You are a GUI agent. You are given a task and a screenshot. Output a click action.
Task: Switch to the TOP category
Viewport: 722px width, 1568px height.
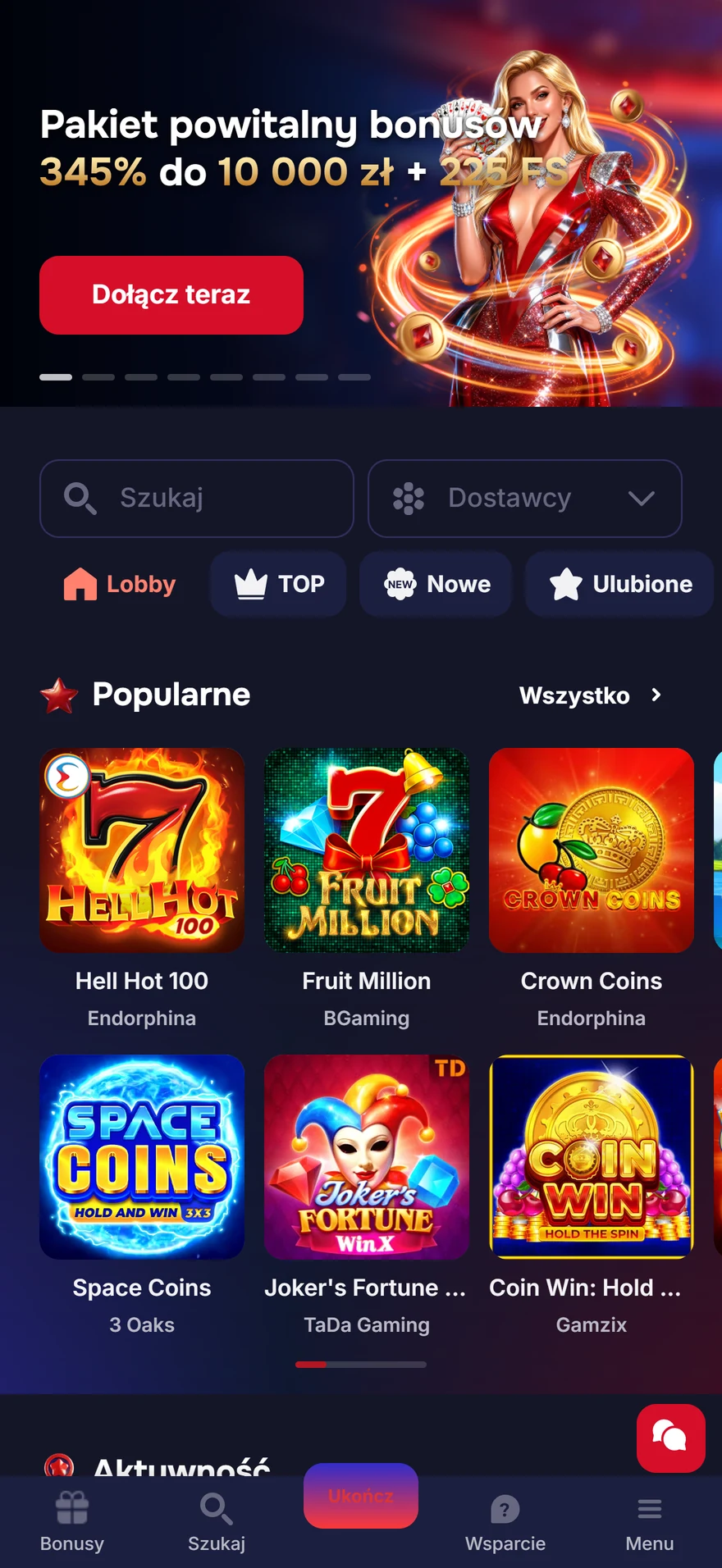278,584
